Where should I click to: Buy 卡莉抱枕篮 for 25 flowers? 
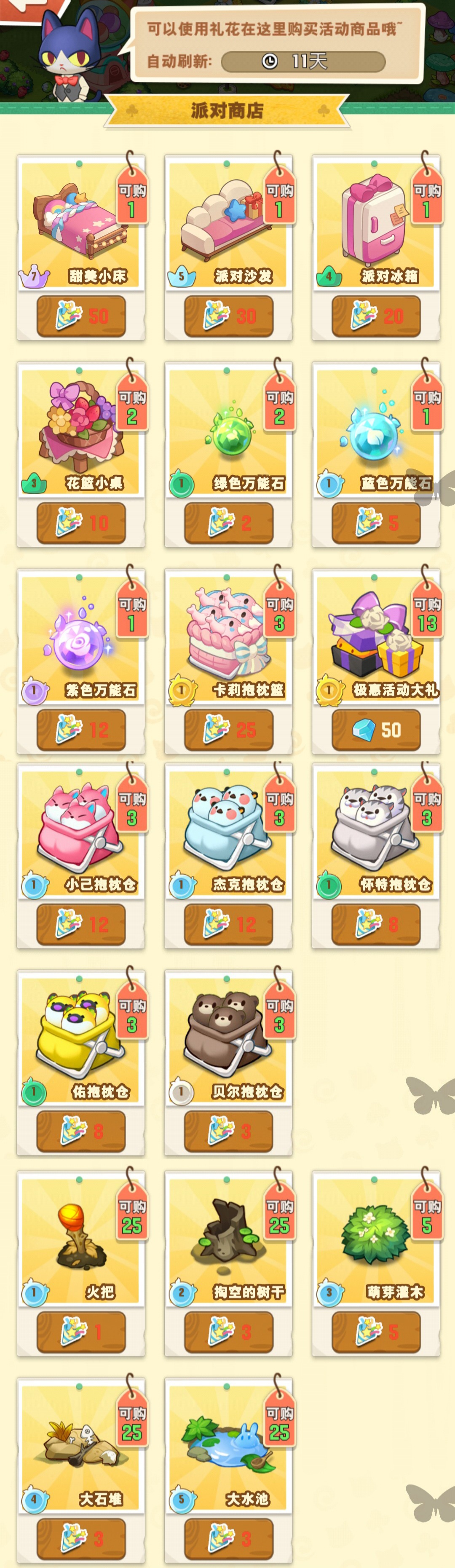228,730
